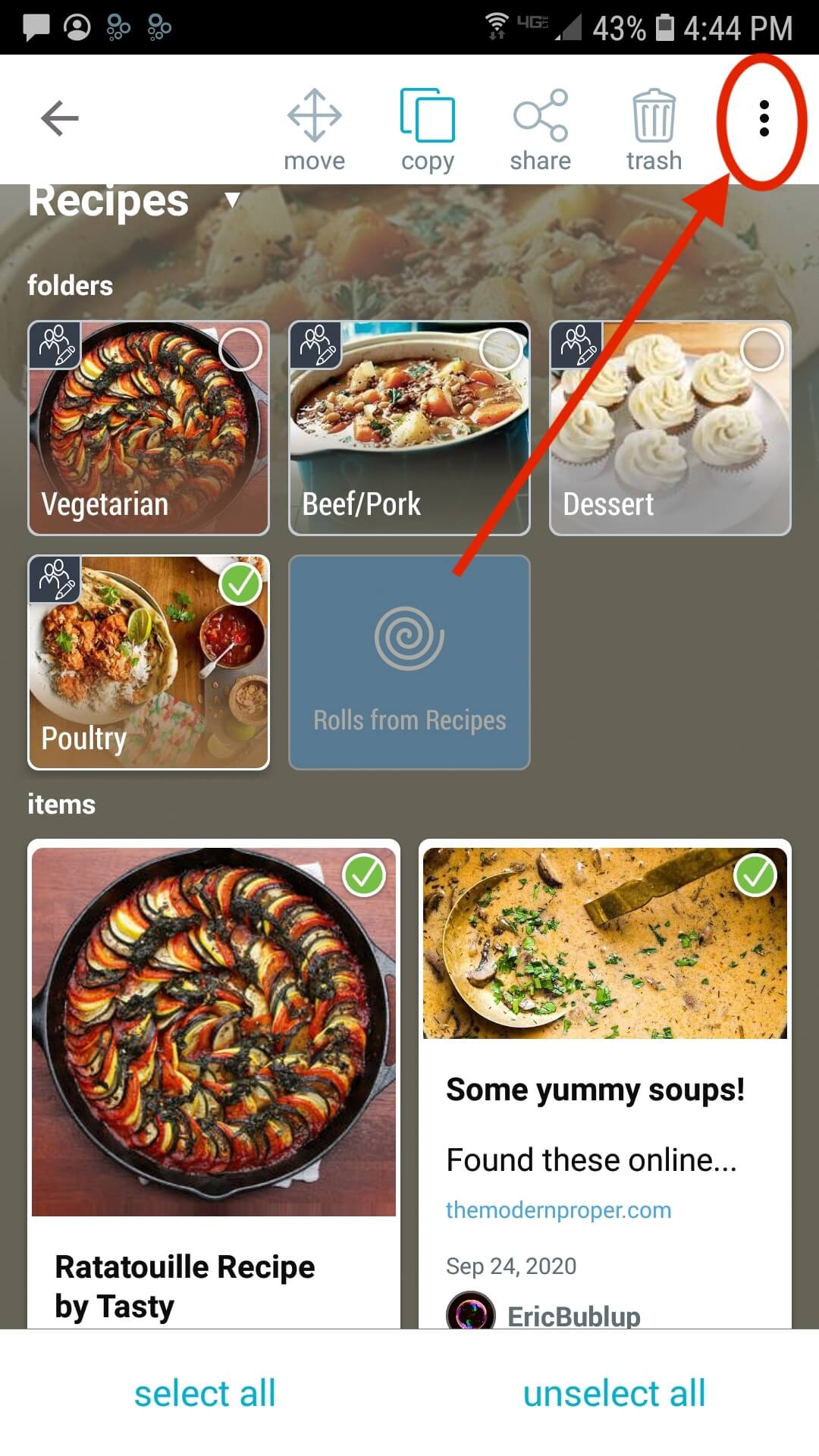
Task: Select the Dessert folder checkbox
Action: coord(762,350)
